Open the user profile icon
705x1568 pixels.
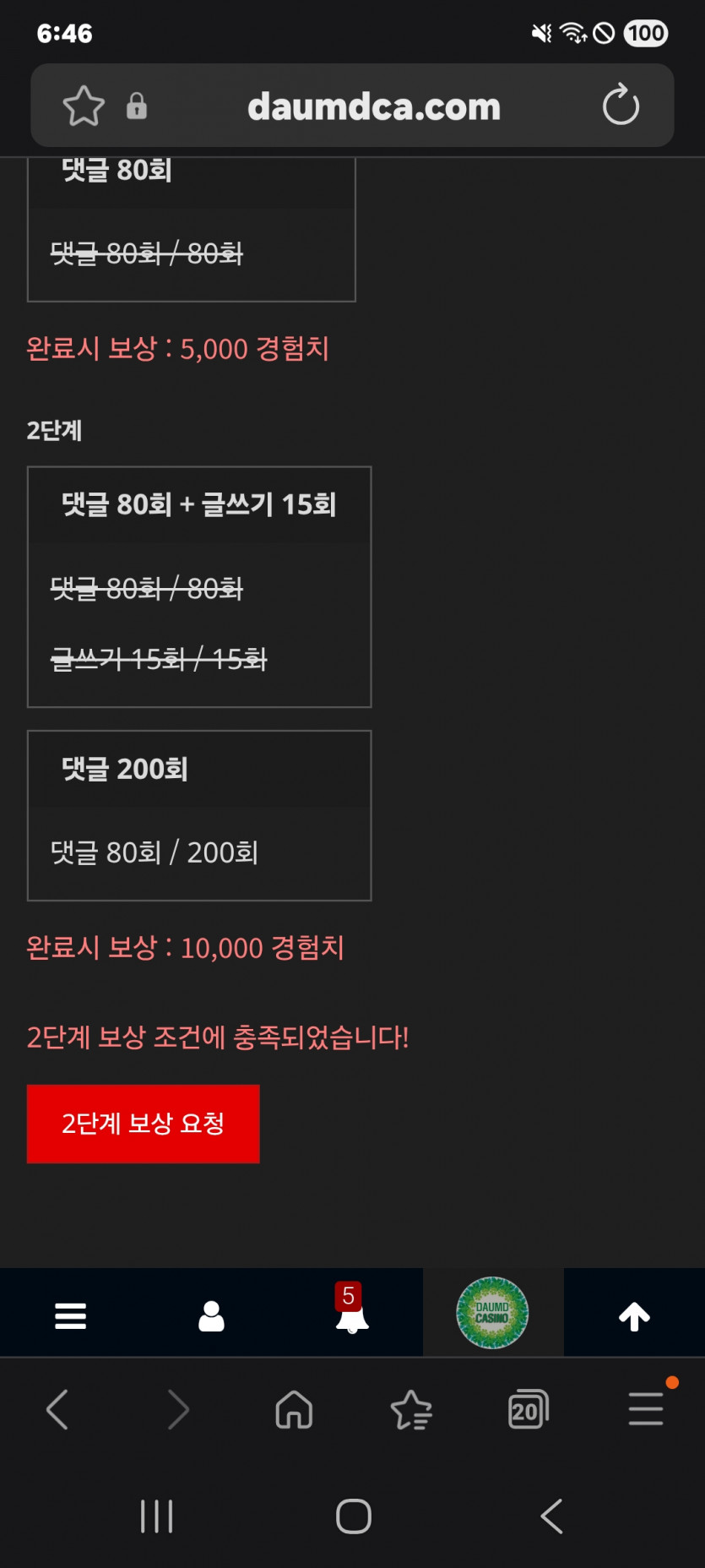pyautogui.click(x=211, y=1312)
